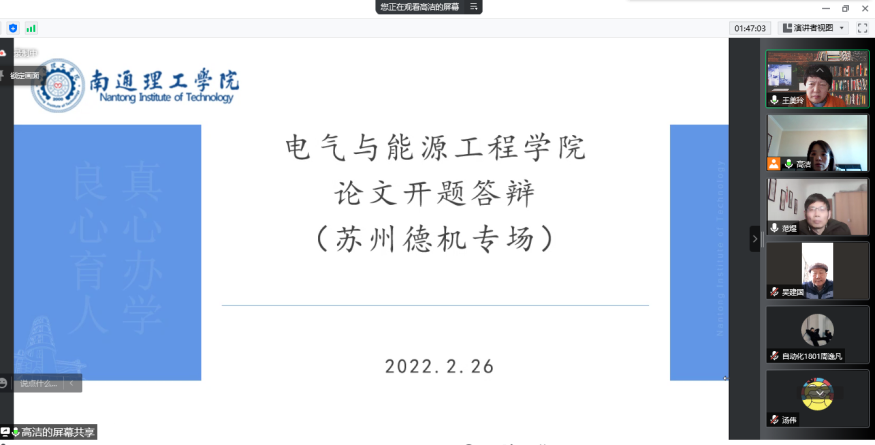Viewport: 875px width, 445px height.
Task: Open the emoji picker beside chat box
Action: pyautogui.click(x=4, y=383)
